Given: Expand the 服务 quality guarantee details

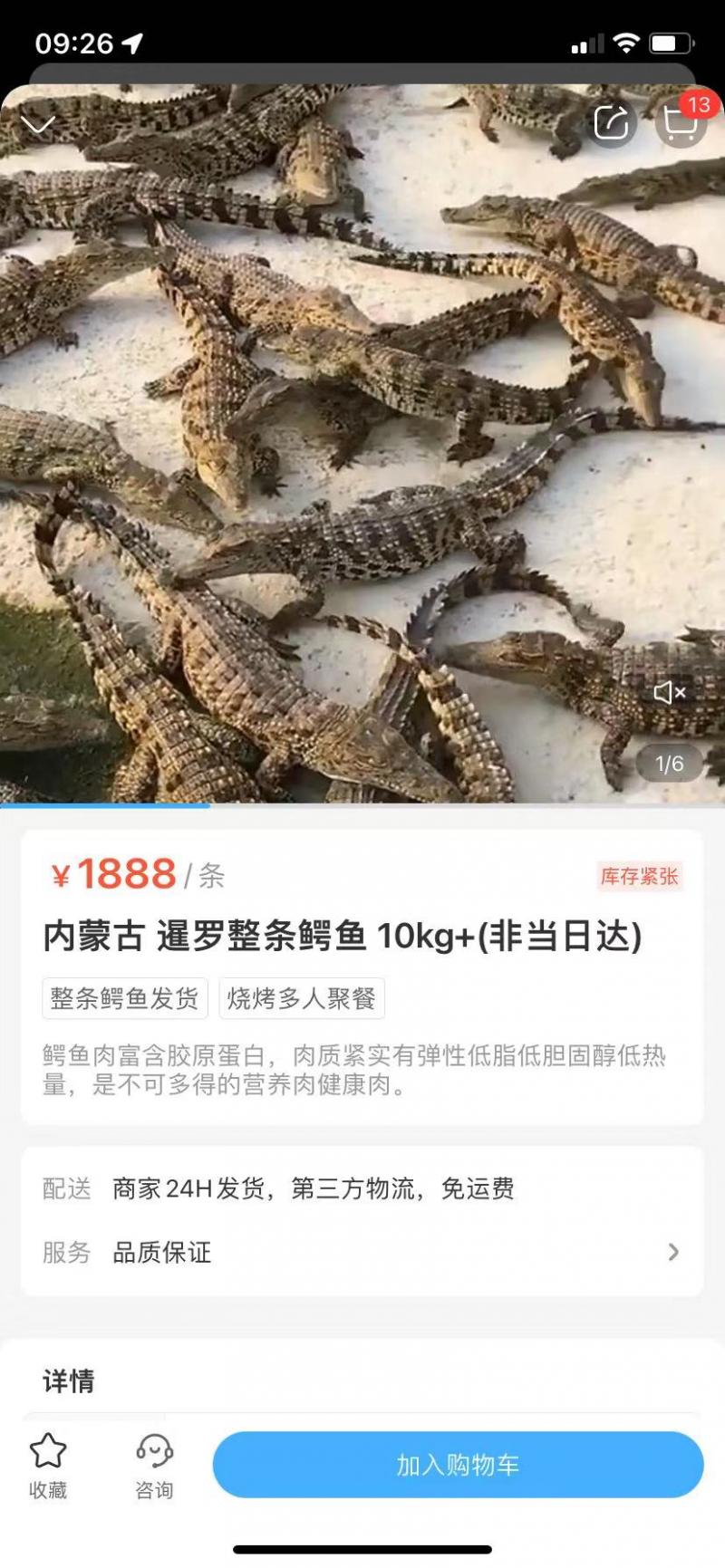Looking at the screenshot, I should click(x=672, y=1252).
